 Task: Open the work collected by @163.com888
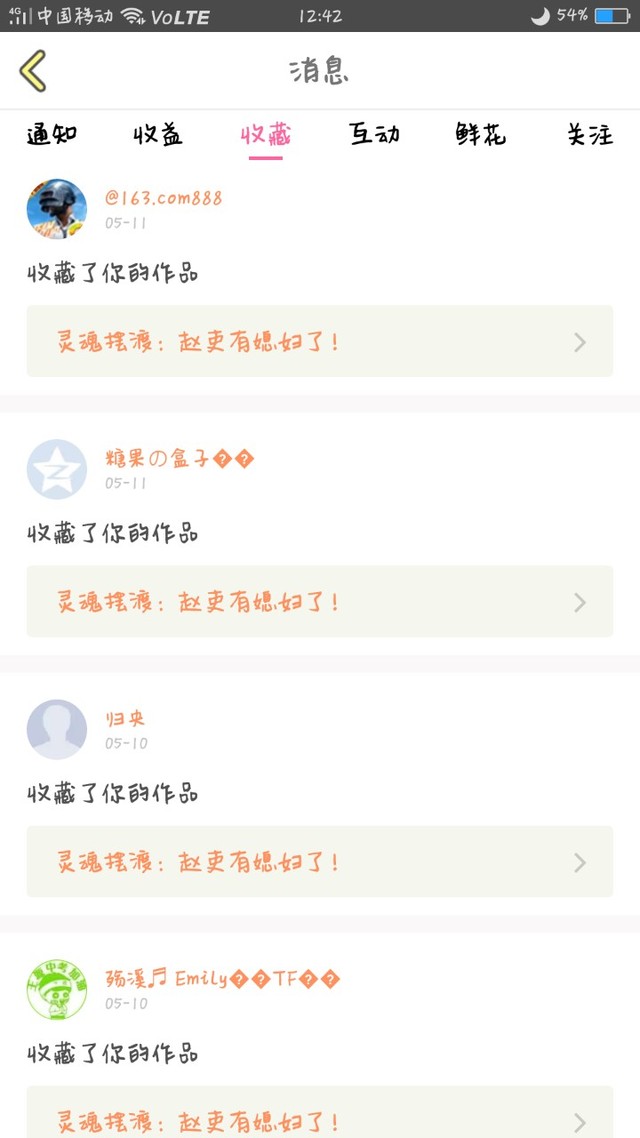click(x=320, y=342)
